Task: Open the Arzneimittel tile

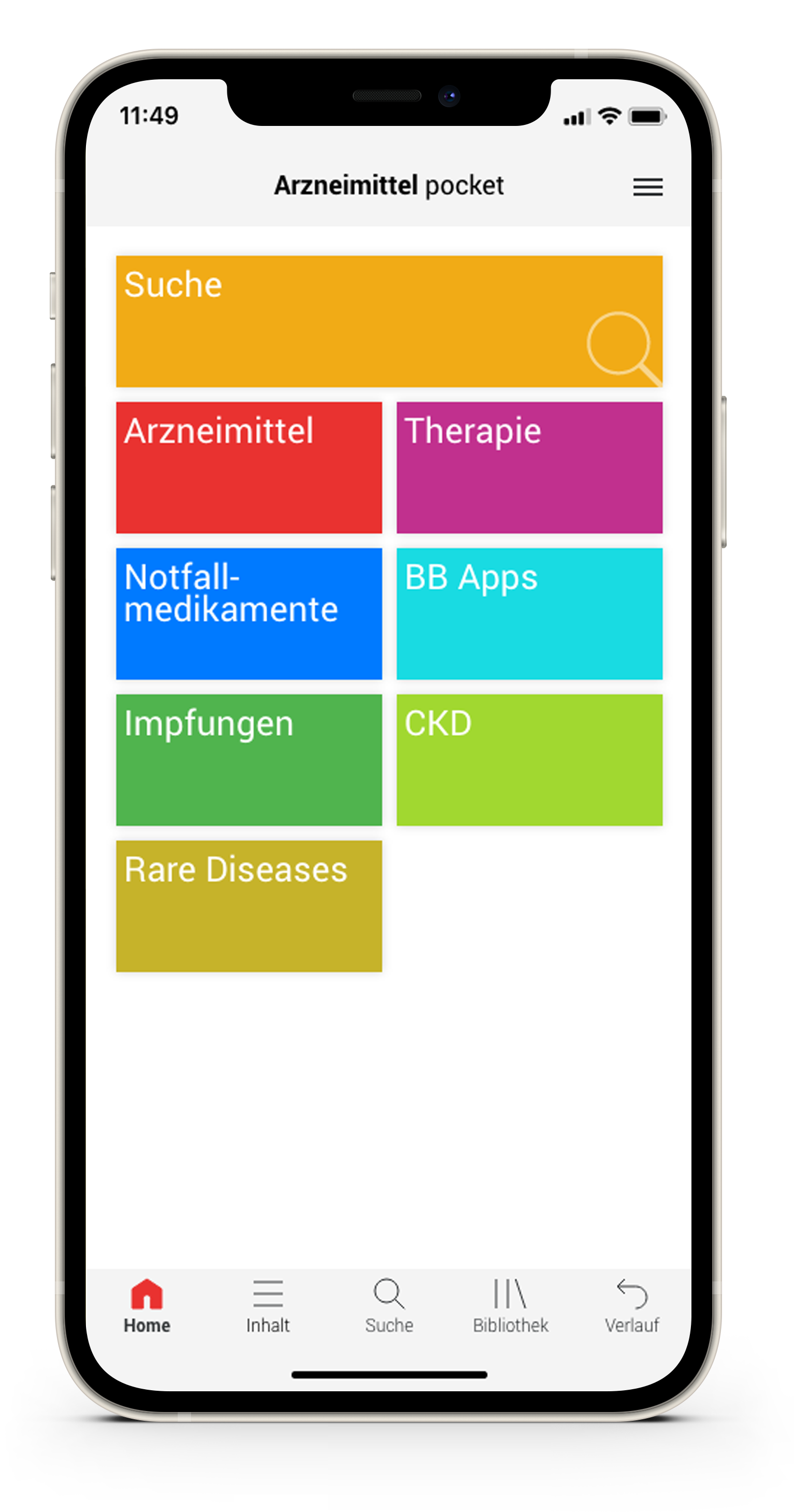Action: (x=249, y=467)
